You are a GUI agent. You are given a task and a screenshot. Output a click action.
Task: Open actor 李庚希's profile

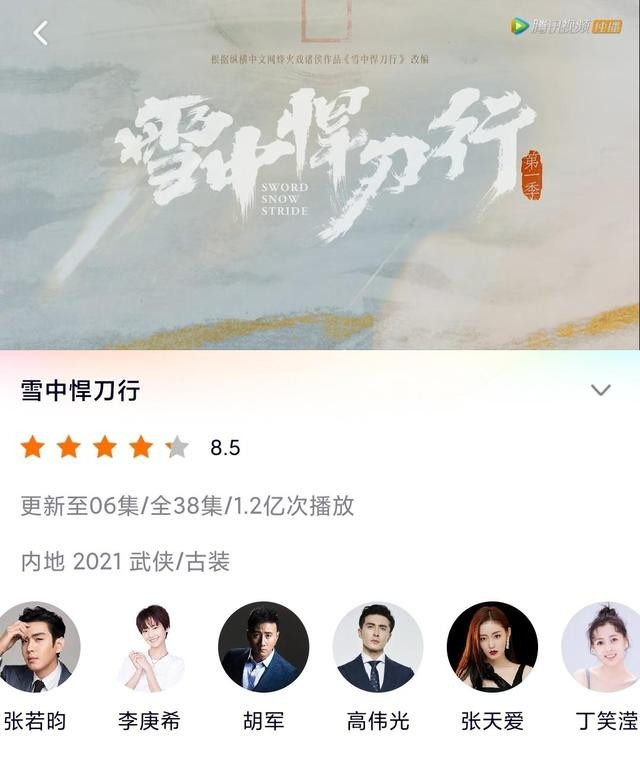pos(150,647)
